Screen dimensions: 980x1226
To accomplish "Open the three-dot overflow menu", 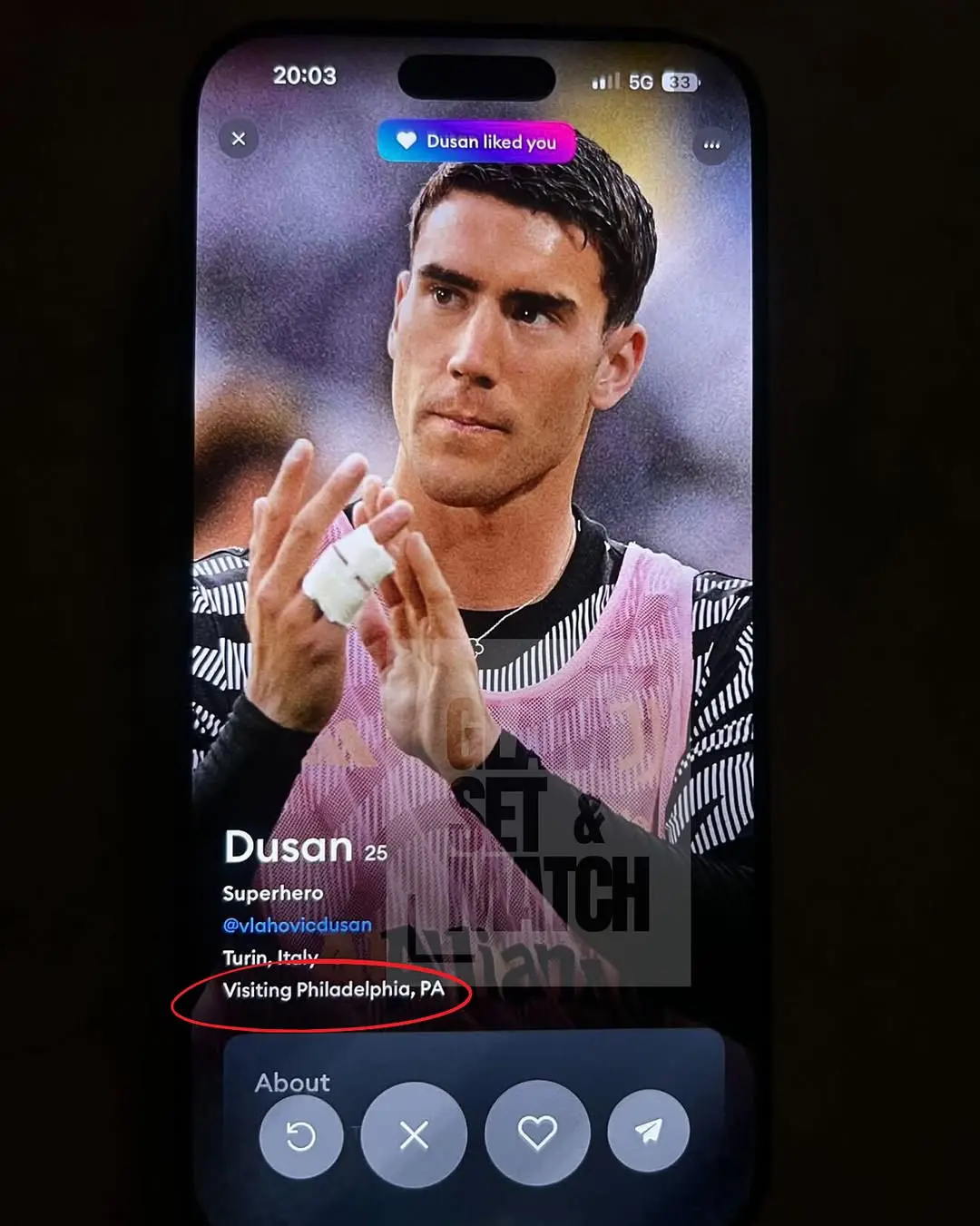I will 711,145.
